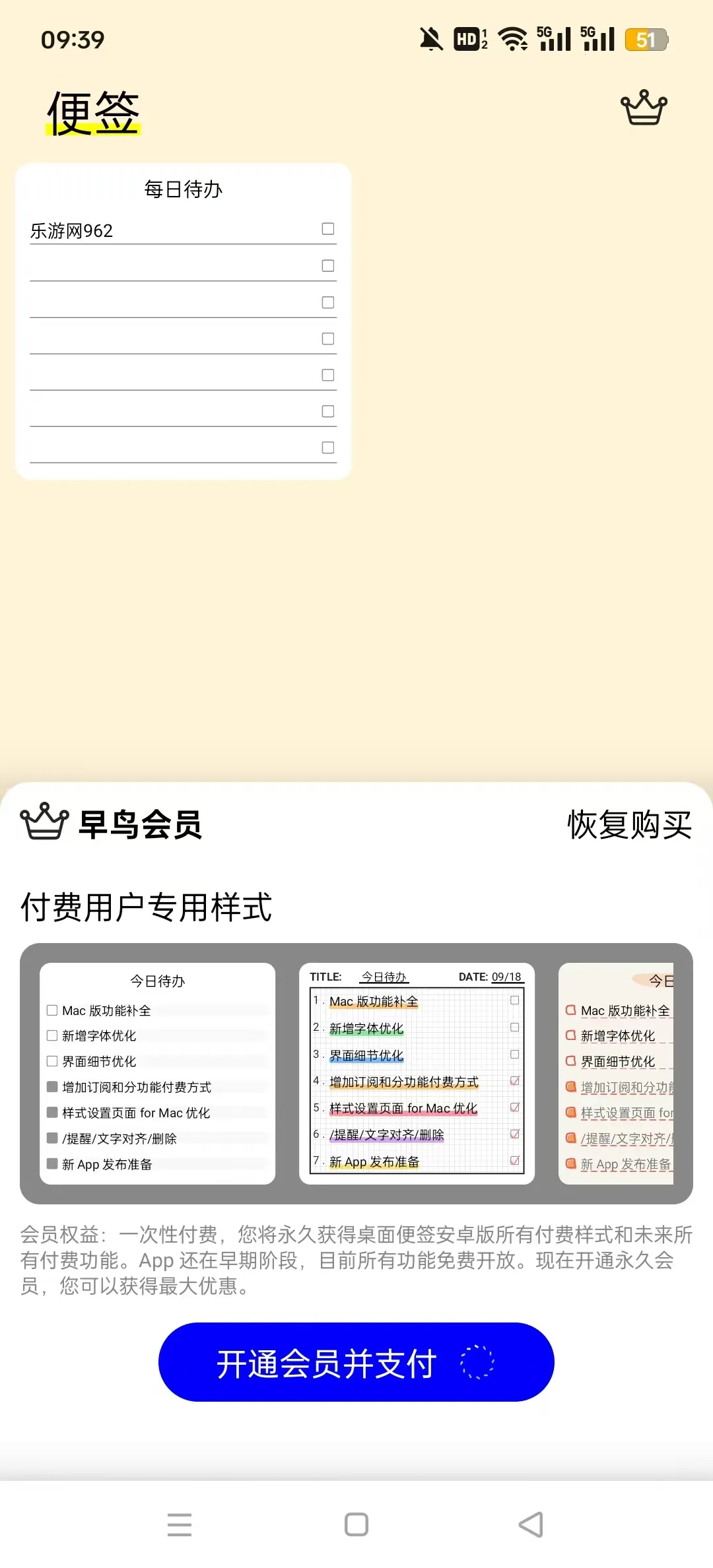This screenshot has height=1568, width=713.
Task: Select the plain 今日待办 style preview
Action: [157, 1073]
